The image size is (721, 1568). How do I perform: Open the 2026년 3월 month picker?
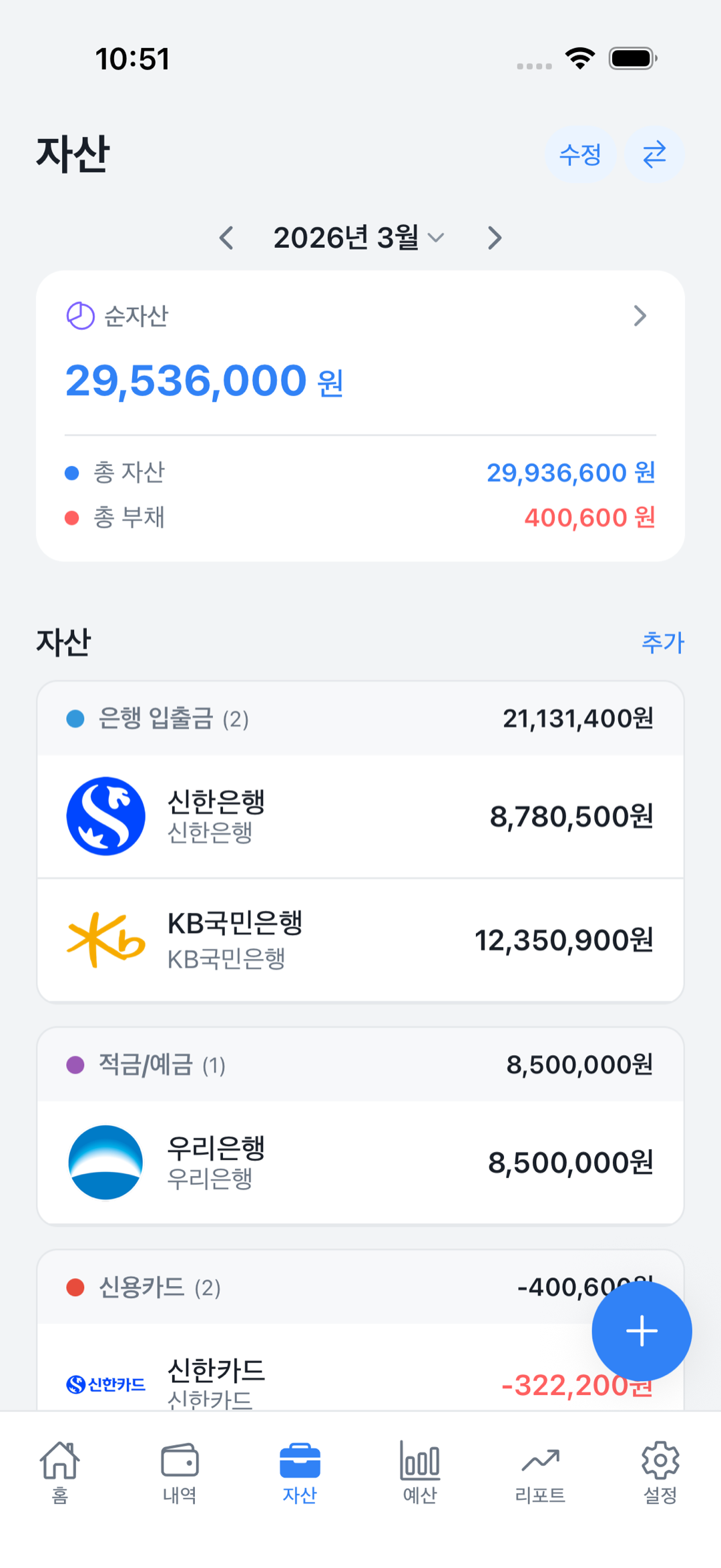tap(358, 238)
